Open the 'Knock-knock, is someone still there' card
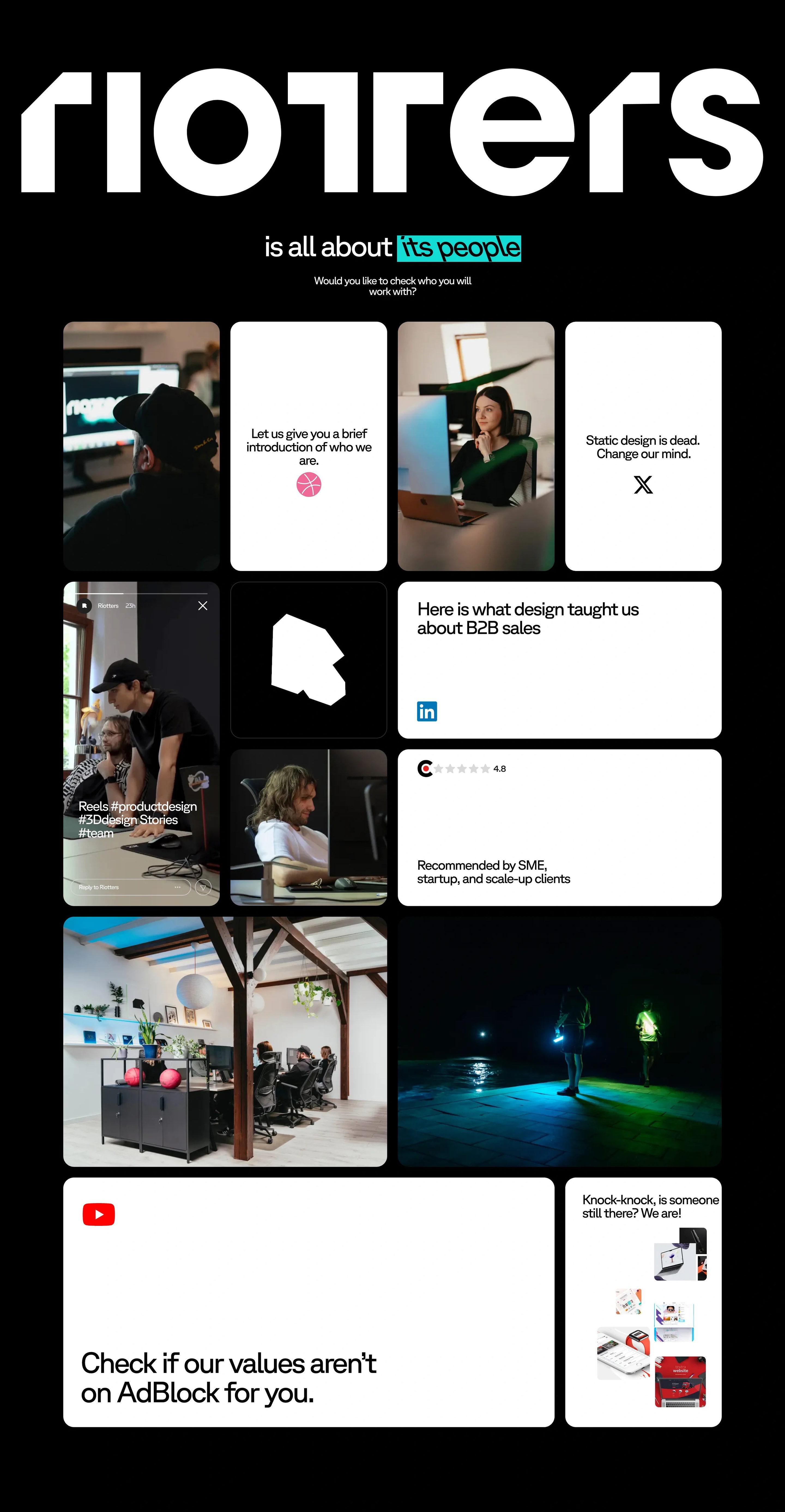Screen dimensions: 785x1512 pos(643,1302)
